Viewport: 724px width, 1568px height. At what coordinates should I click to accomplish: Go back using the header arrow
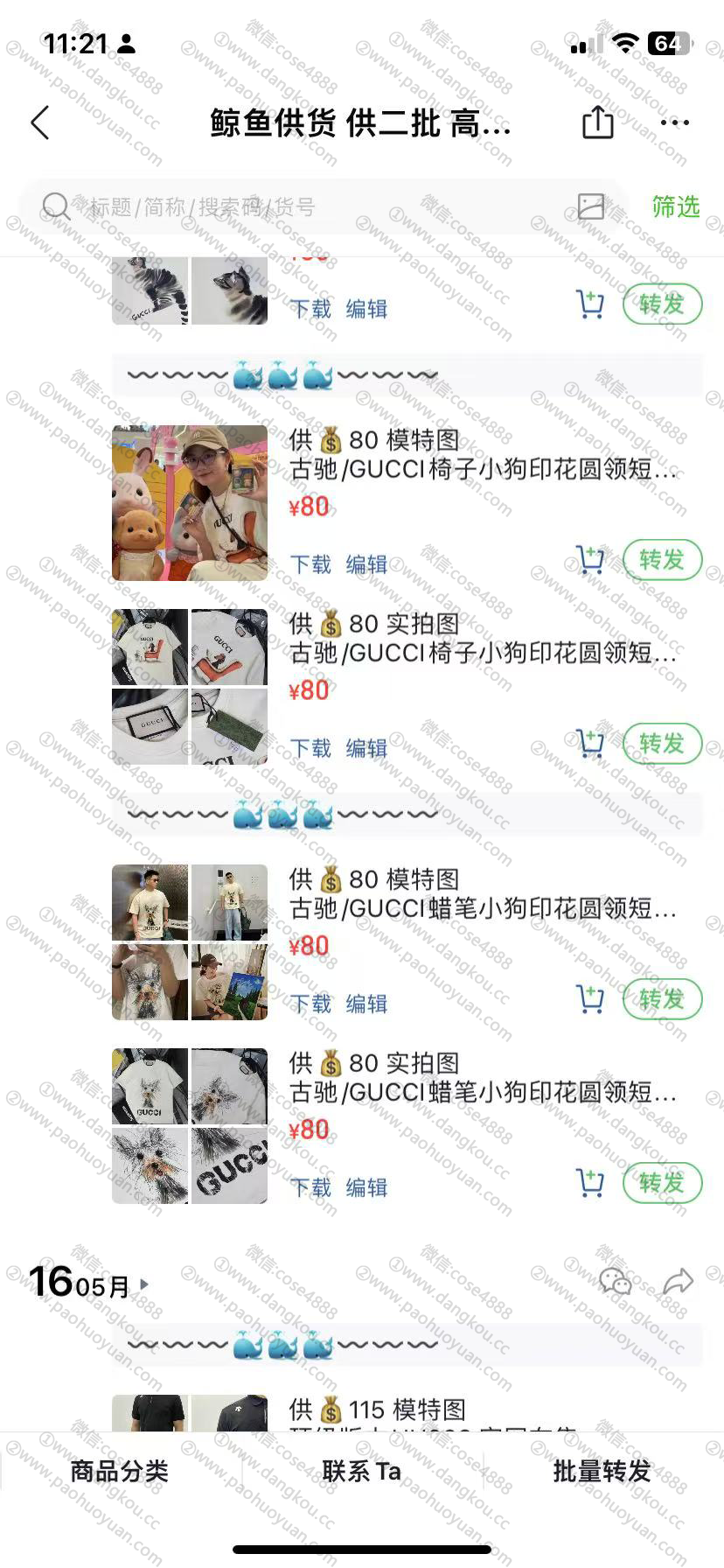click(x=40, y=123)
